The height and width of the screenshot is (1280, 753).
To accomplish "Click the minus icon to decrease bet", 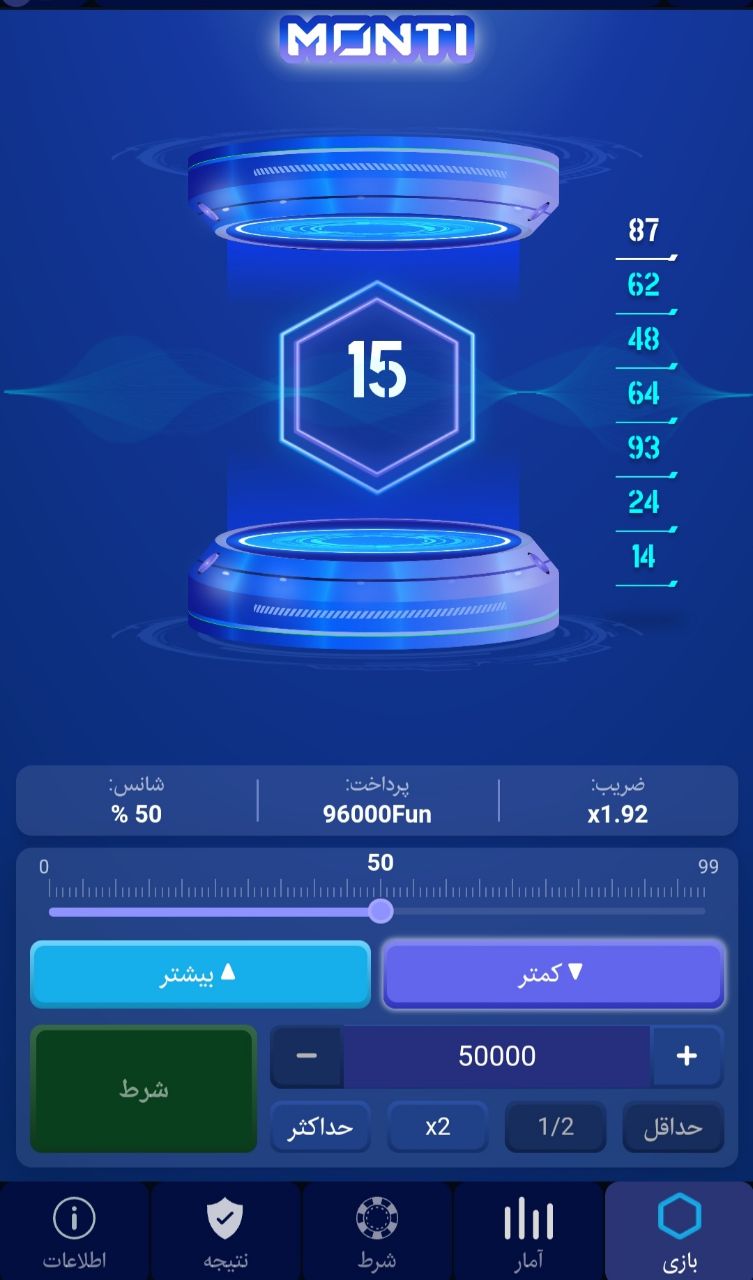I will pos(305,1055).
